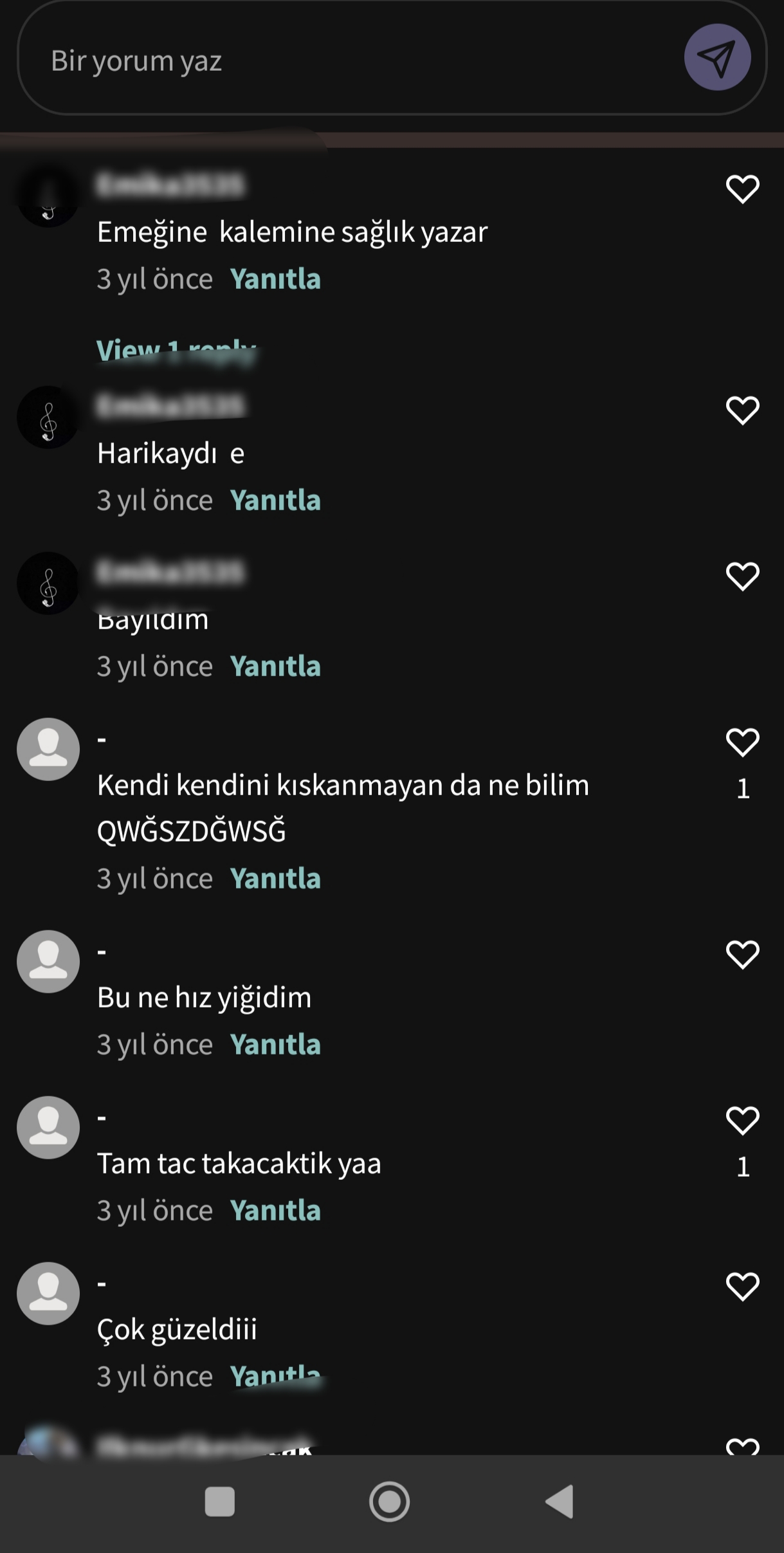Like the 'Çok güzeldiii' comment

pos(743,1287)
